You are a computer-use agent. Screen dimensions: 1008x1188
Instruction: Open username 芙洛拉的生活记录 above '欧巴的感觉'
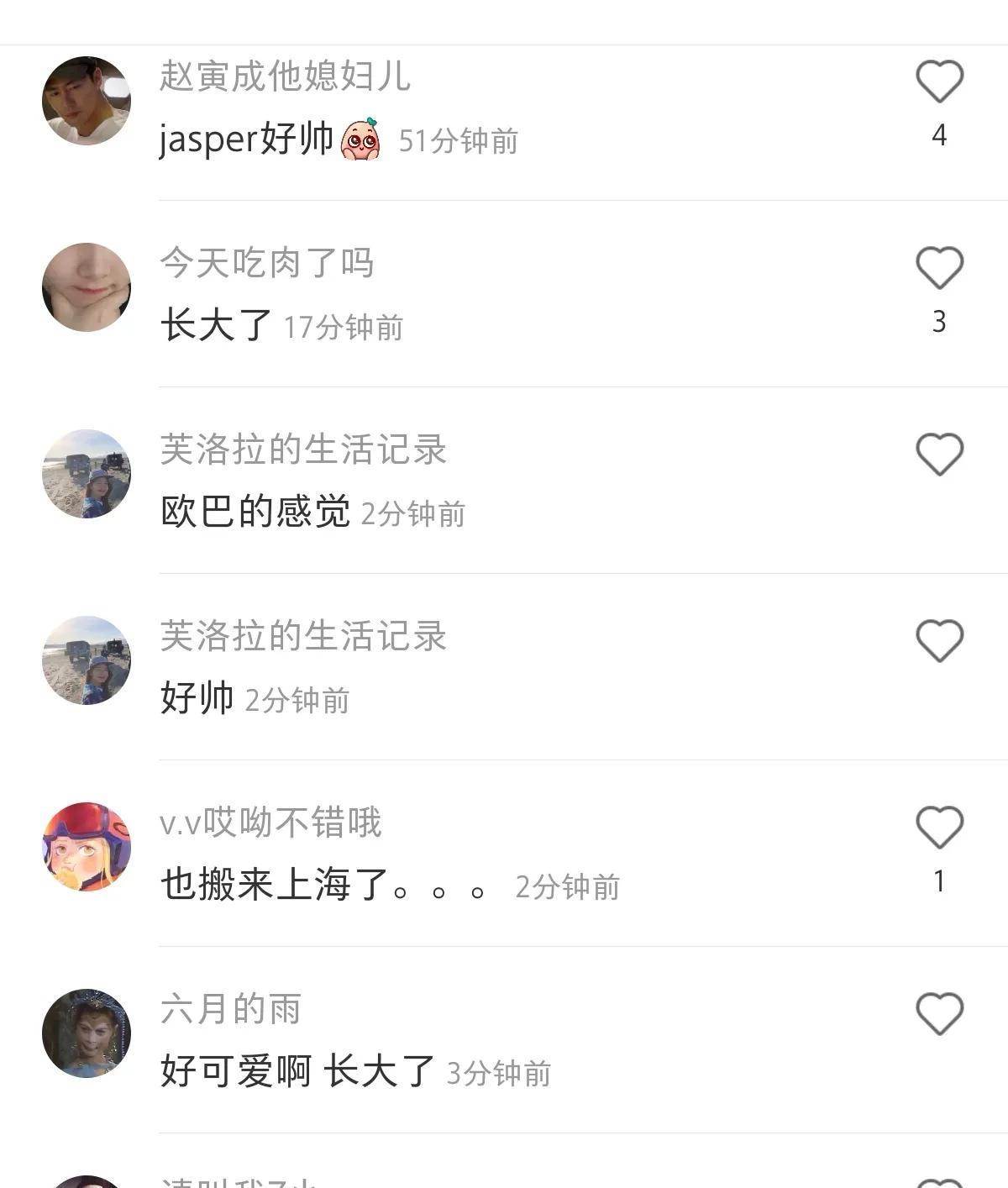coord(303,449)
